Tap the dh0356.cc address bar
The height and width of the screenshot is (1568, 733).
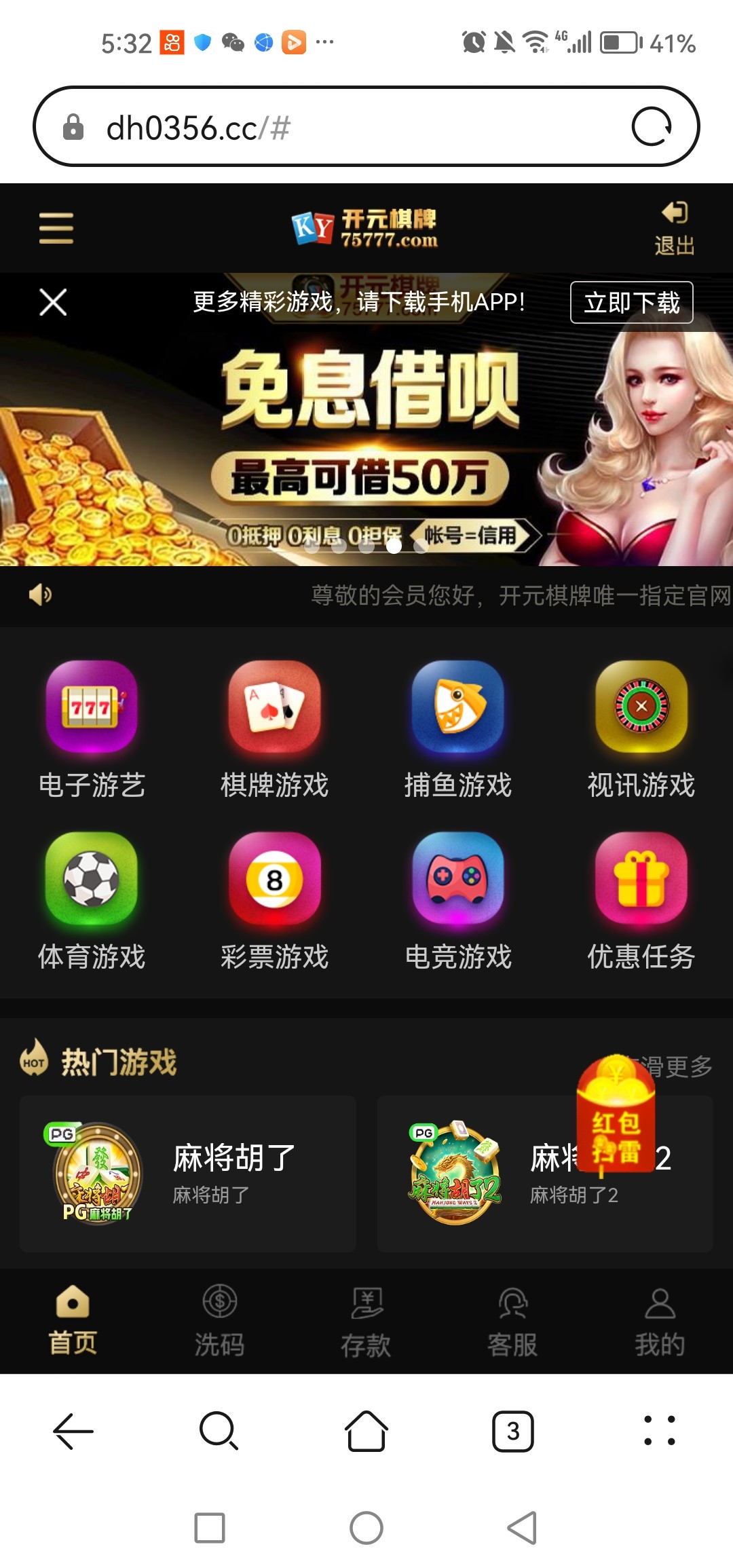[339, 127]
